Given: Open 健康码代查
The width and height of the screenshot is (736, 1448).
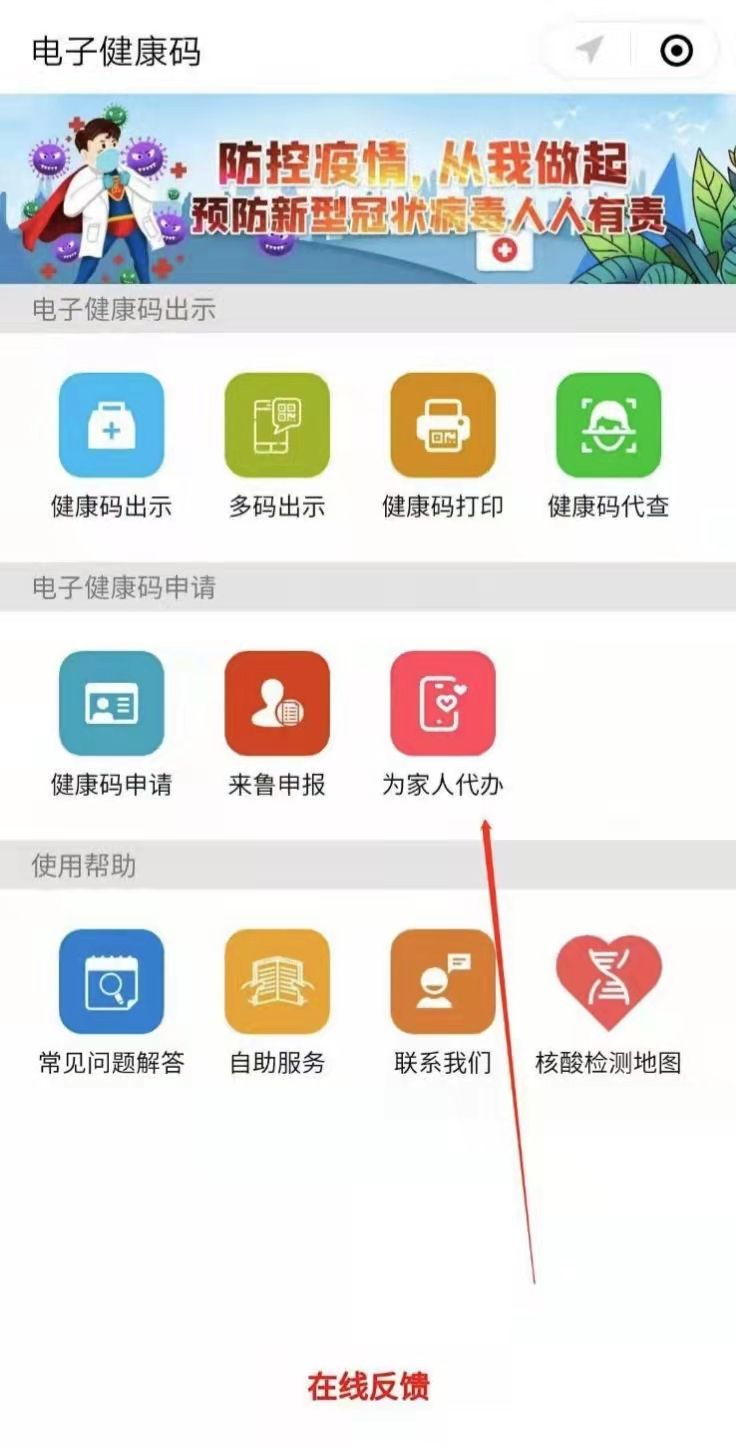Looking at the screenshot, I should pyautogui.click(x=608, y=426).
